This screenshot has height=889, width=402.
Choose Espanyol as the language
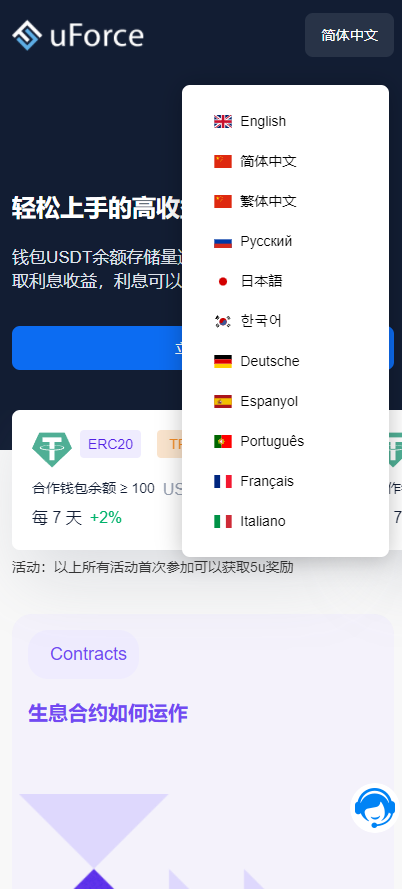tap(285, 401)
